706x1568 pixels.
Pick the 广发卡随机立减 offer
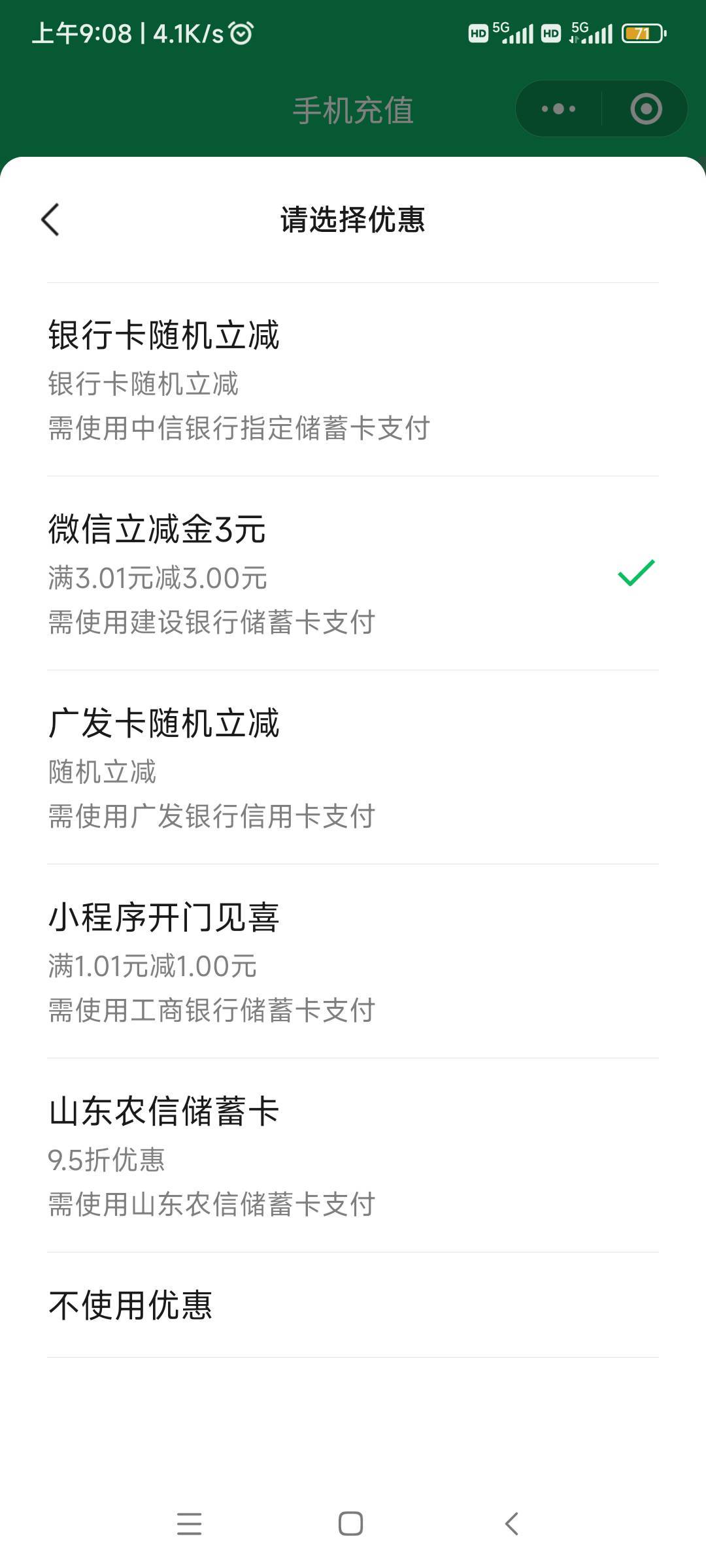353,767
